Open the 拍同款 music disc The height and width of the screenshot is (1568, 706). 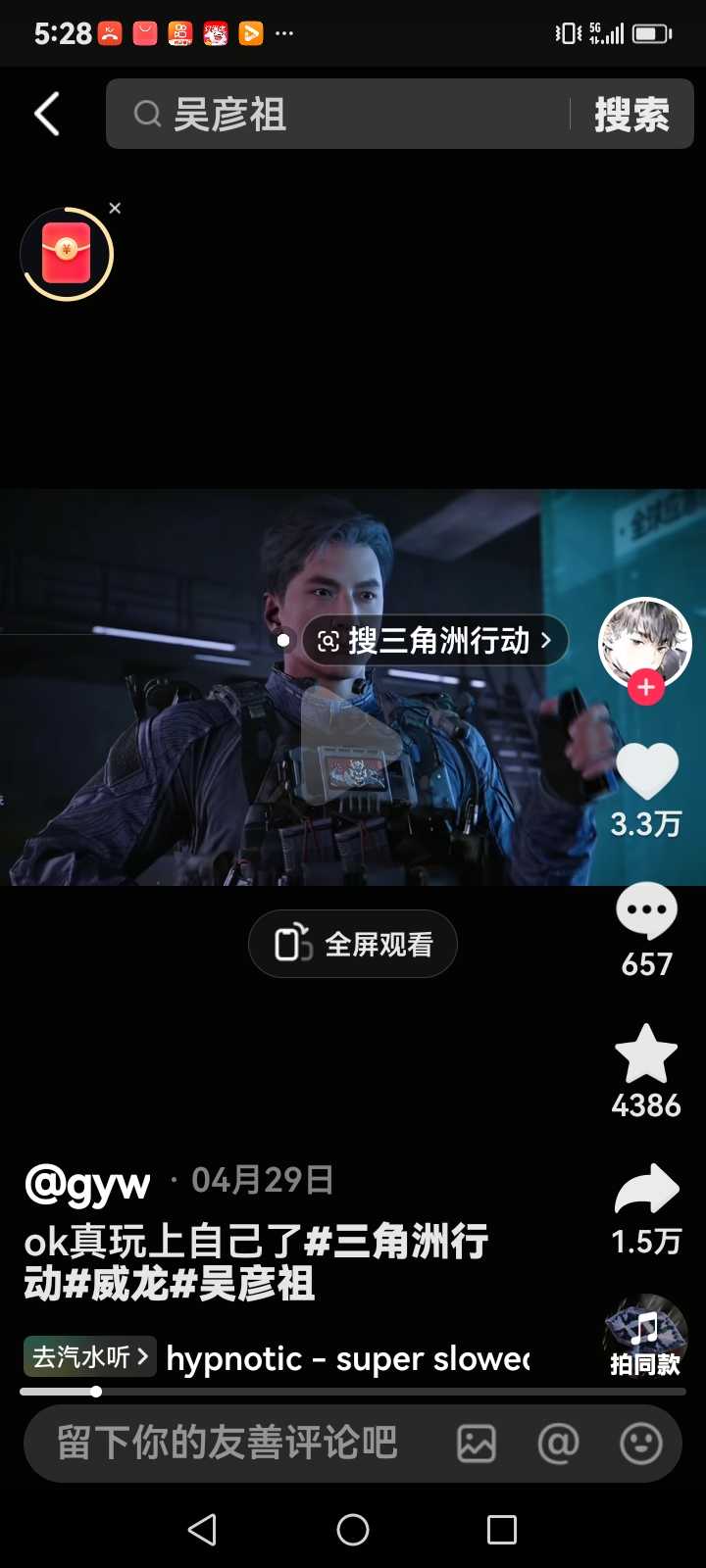pos(645,1335)
